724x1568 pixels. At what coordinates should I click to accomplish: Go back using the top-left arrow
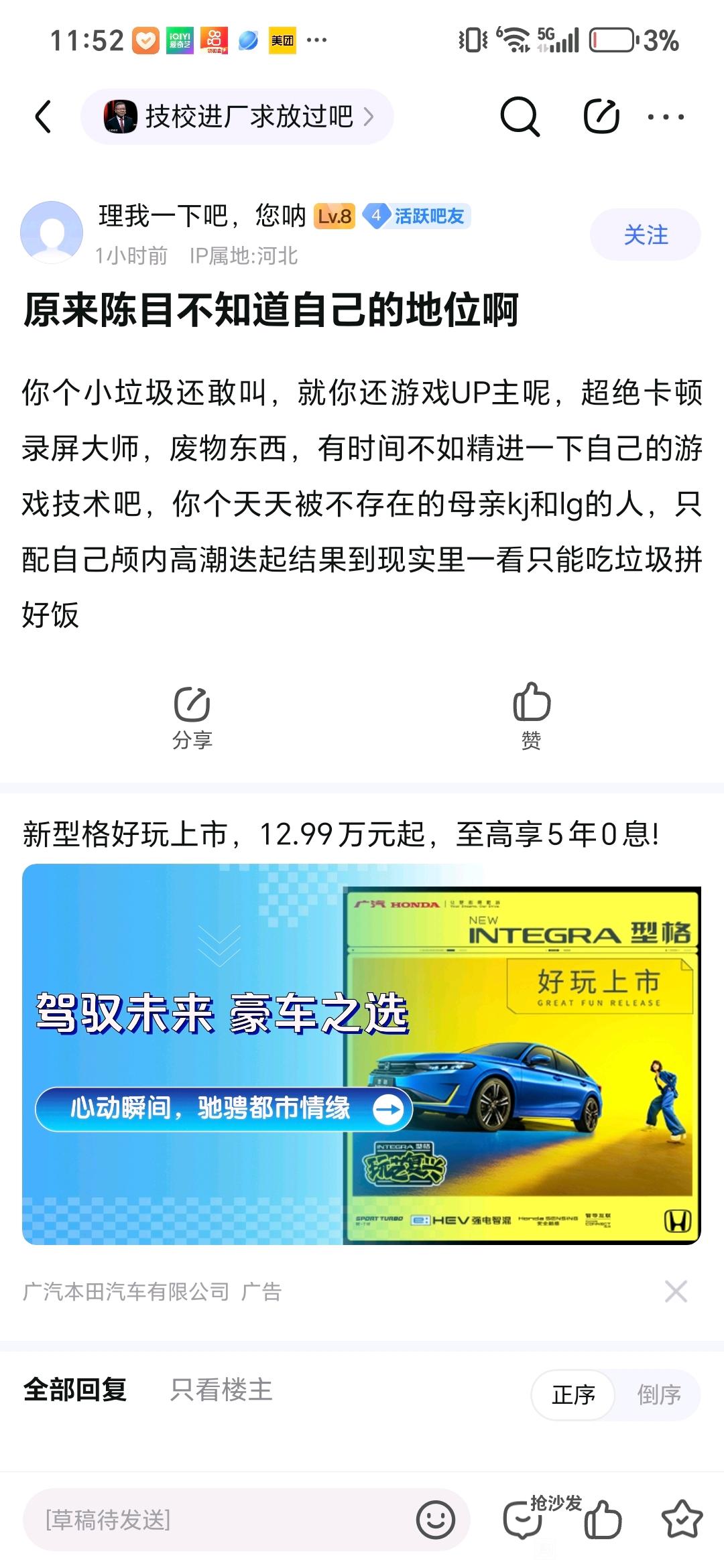click(44, 117)
